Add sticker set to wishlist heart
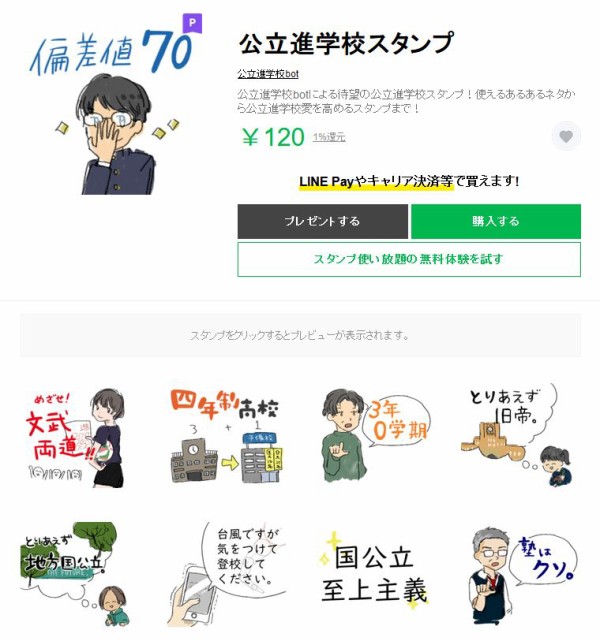600x641 pixels. pos(565,137)
